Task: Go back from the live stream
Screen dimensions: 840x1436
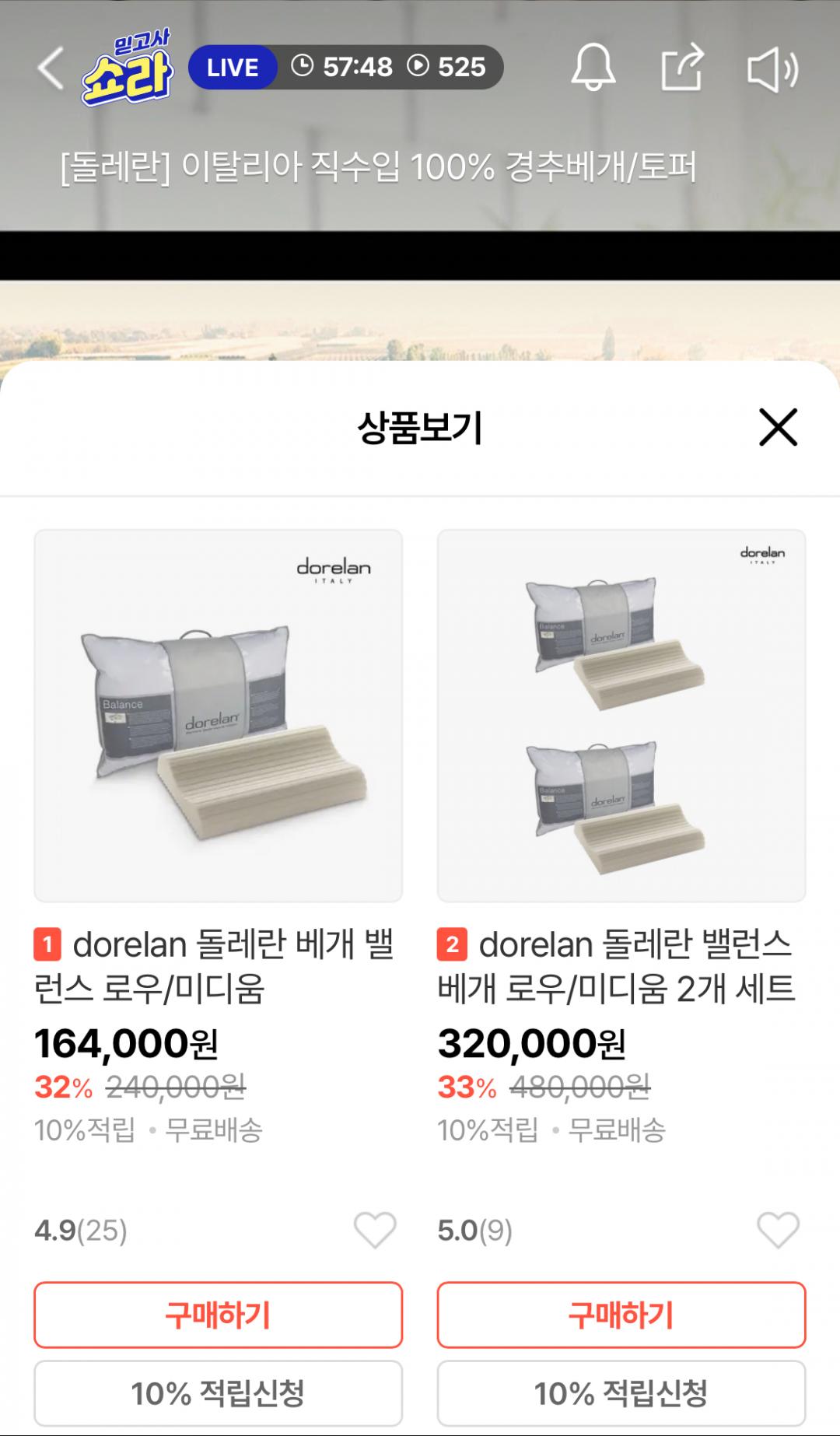Action: (51, 68)
